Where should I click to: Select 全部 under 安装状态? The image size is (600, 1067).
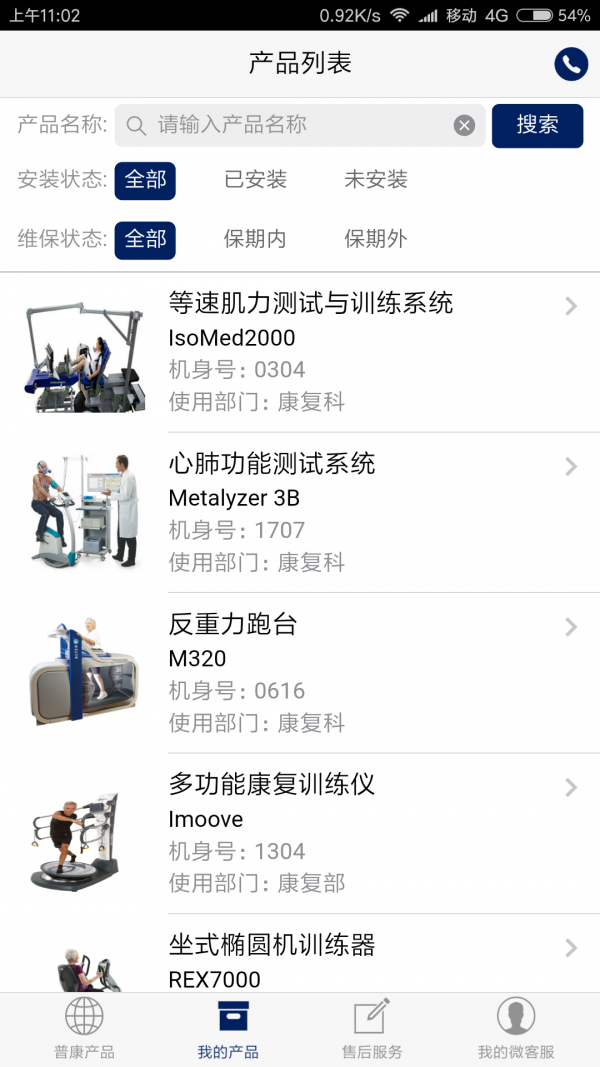tap(145, 180)
